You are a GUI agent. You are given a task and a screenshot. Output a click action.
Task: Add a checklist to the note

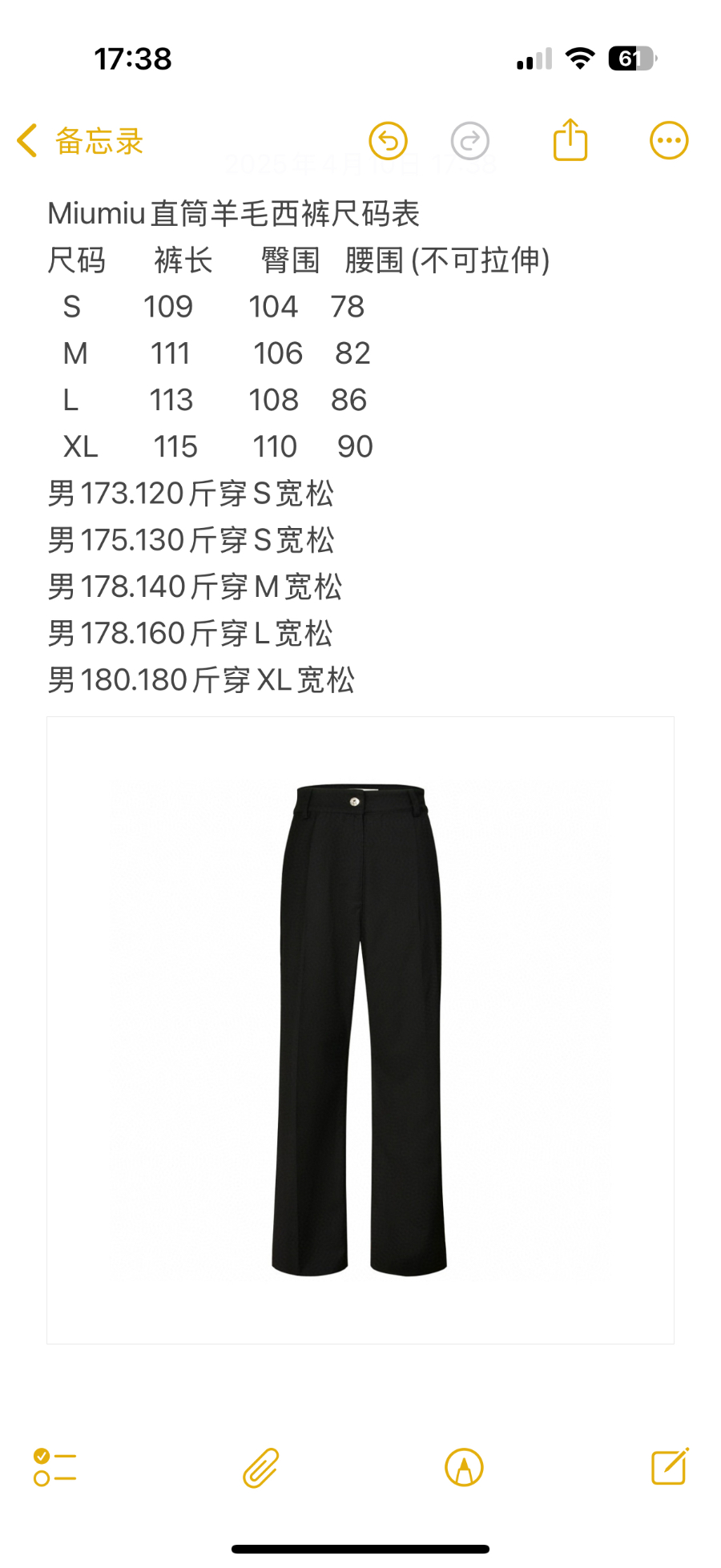pos(54,1467)
